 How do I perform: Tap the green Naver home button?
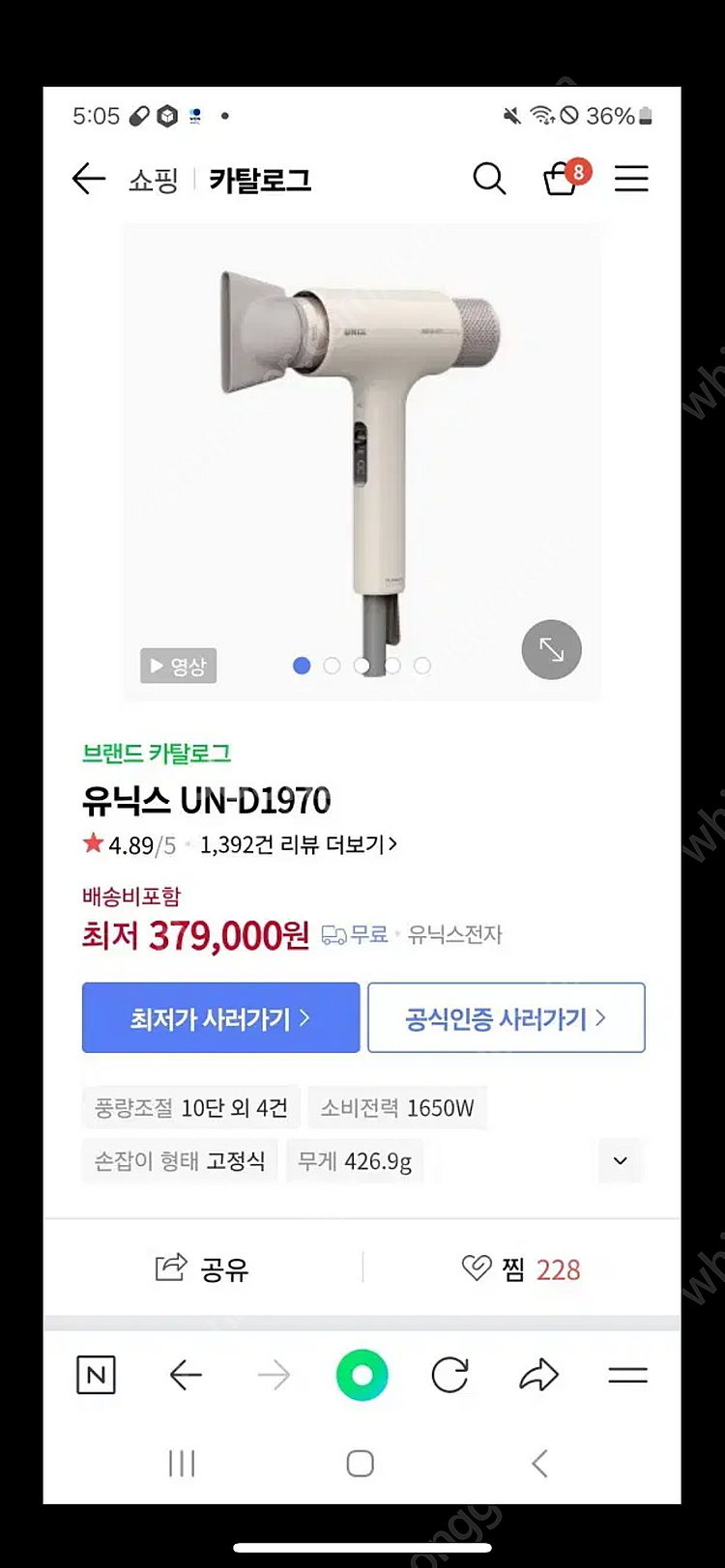tap(361, 1375)
